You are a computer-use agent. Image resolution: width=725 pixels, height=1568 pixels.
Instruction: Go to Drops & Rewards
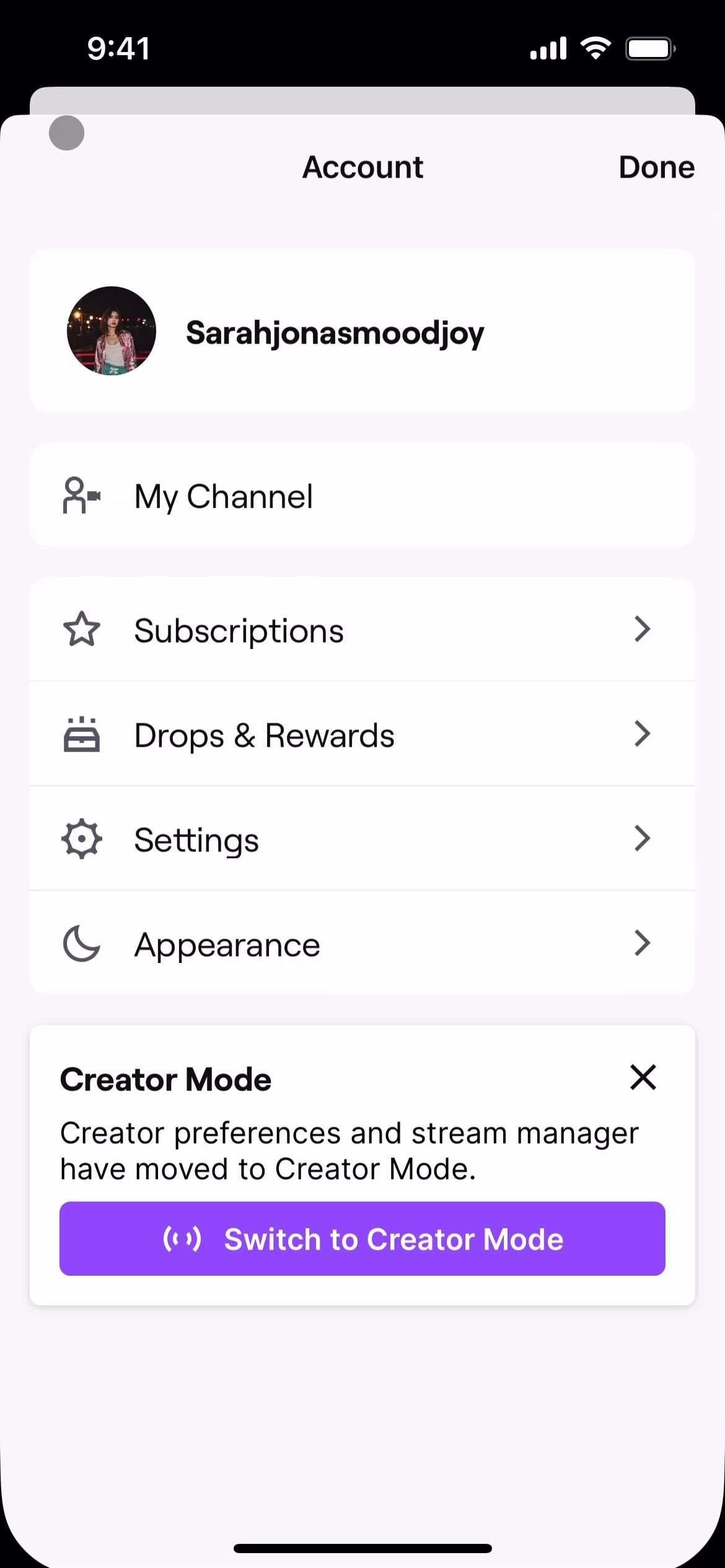click(362, 734)
